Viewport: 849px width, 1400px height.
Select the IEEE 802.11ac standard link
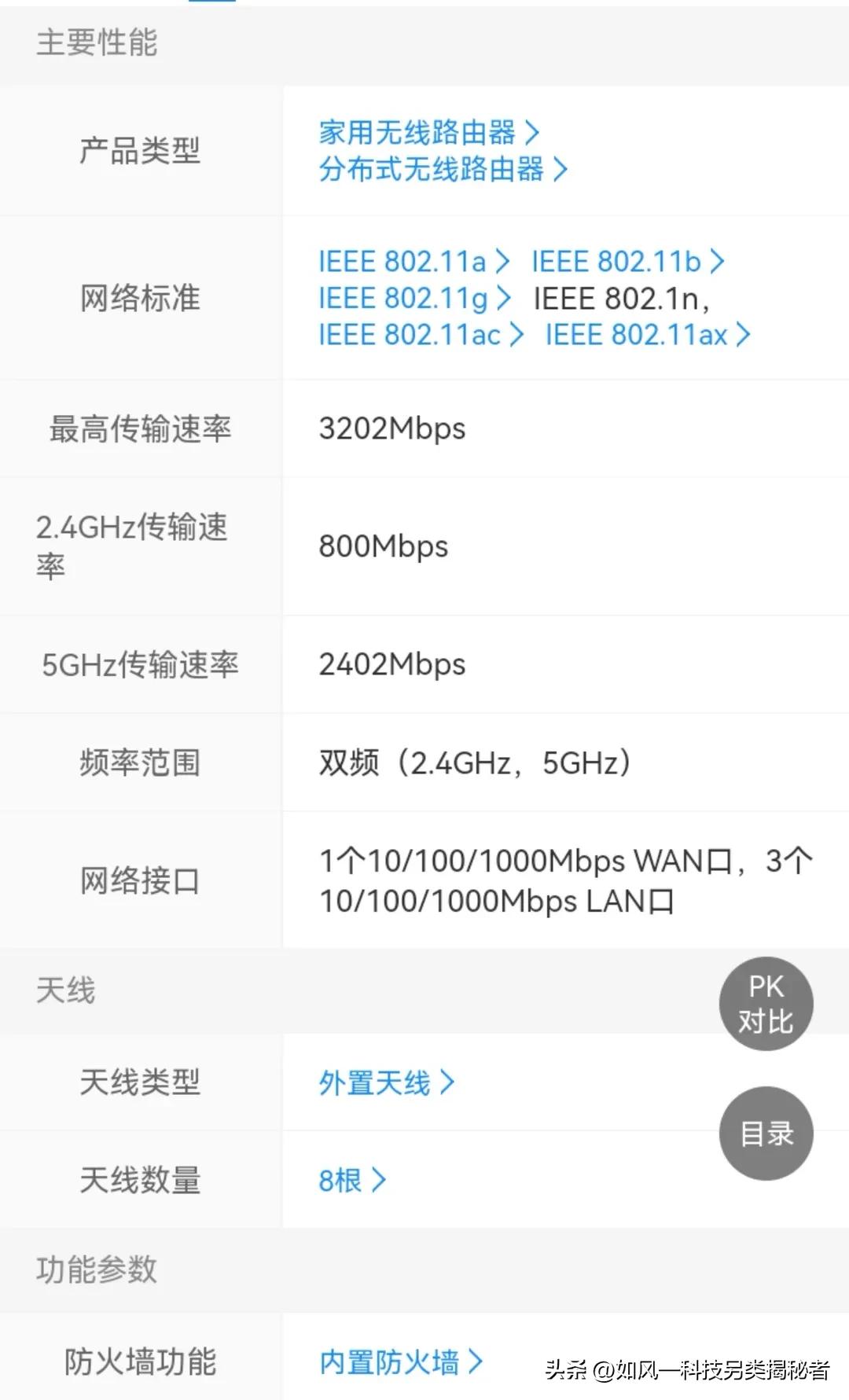click(x=409, y=335)
